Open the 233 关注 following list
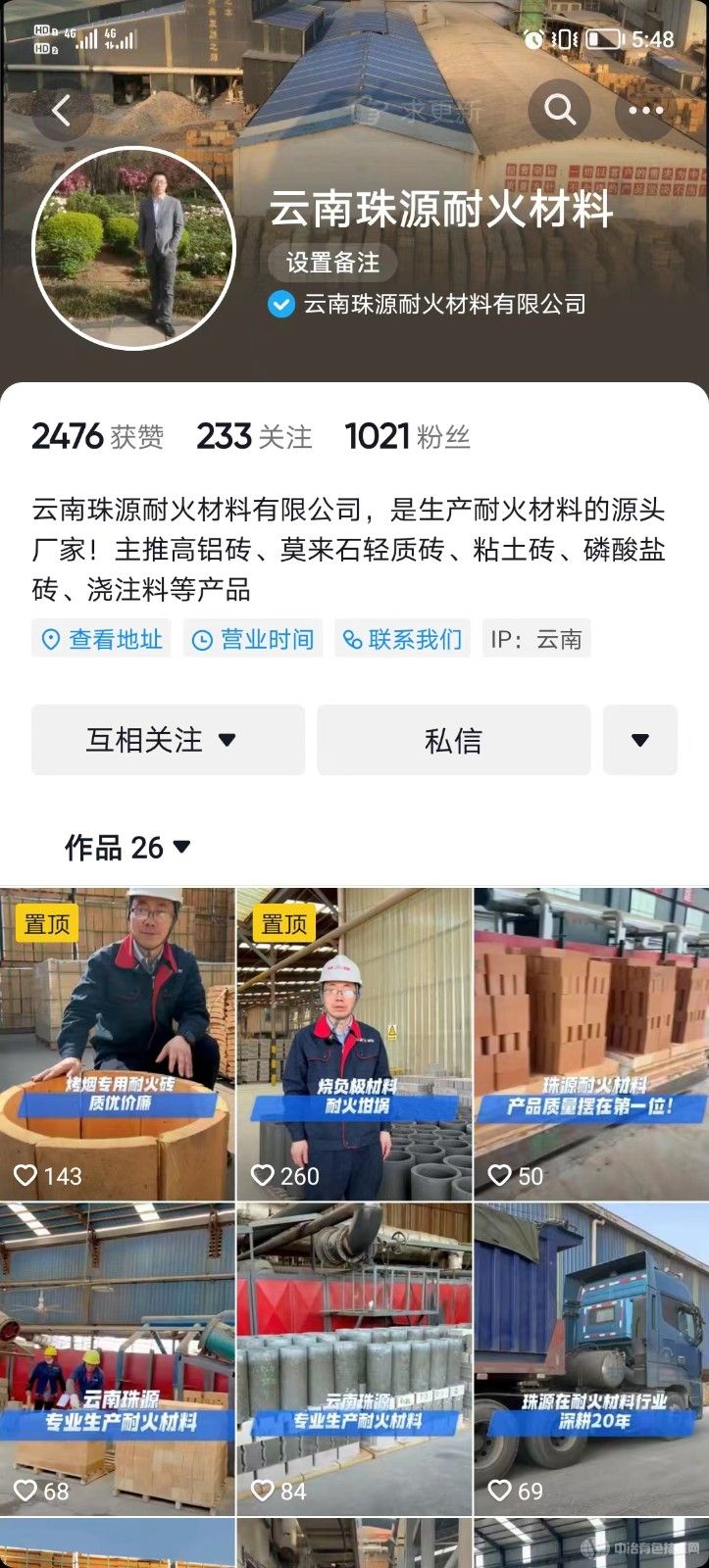Viewport: 709px width, 1568px height. tap(254, 436)
